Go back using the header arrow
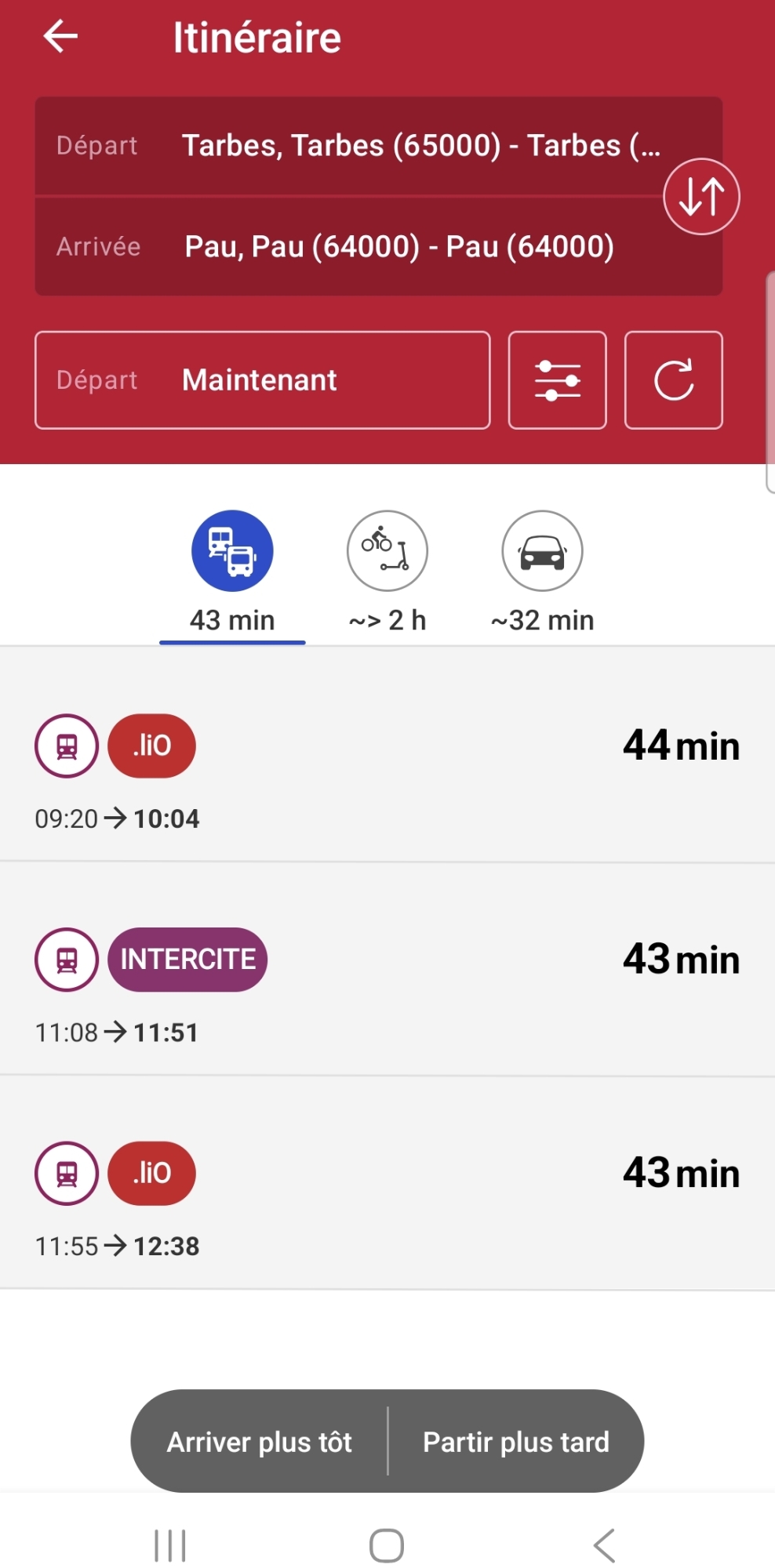This screenshot has width=775, height=1568. pos(60,37)
